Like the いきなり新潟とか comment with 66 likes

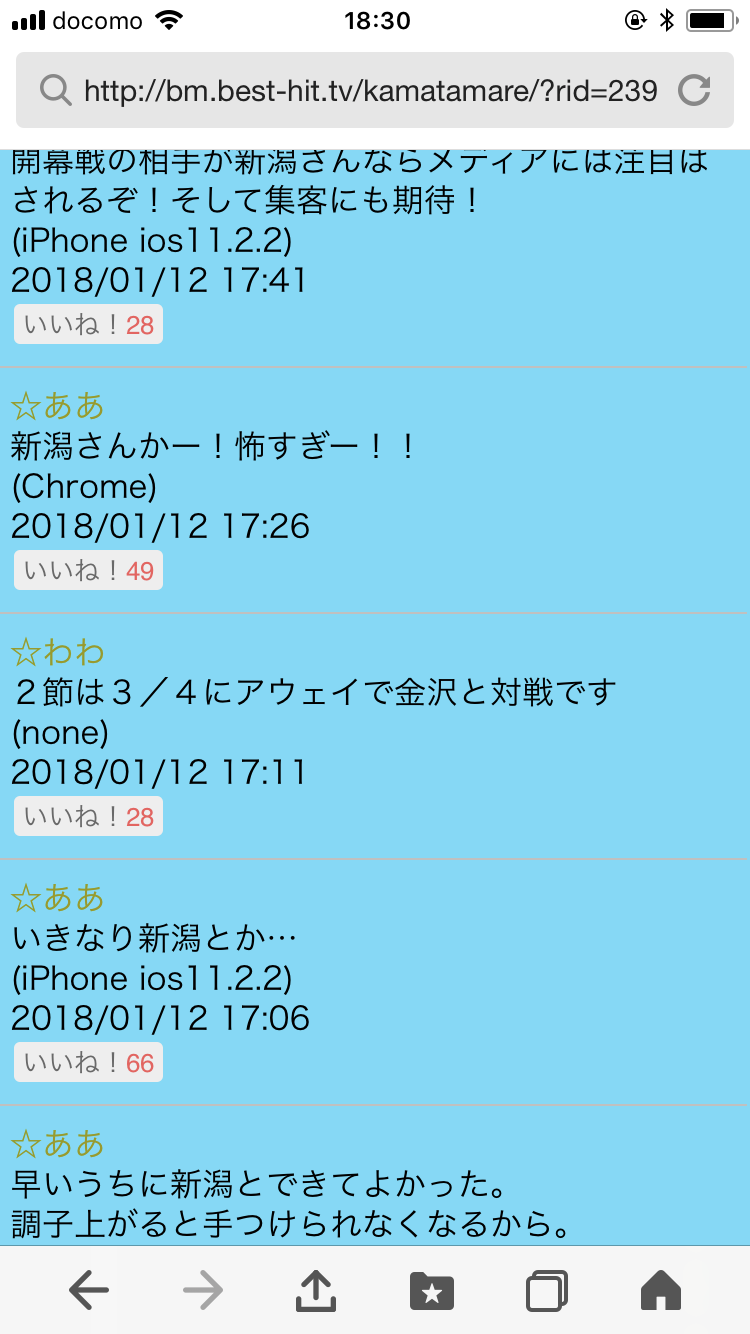tap(88, 1062)
